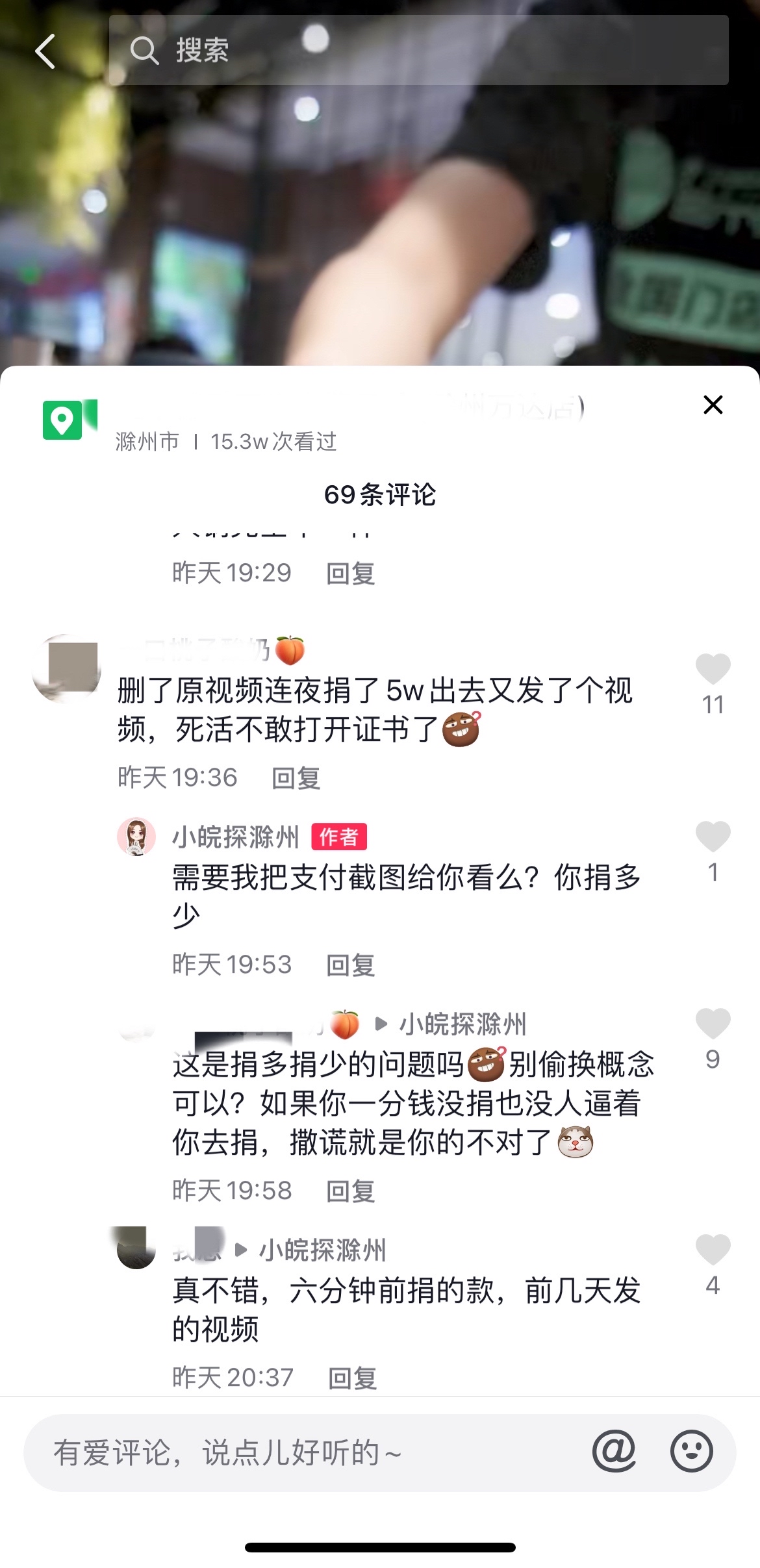Reply to the comment posted 昨天 19:36
The height and width of the screenshot is (1568, 760).
pos(296,778)
